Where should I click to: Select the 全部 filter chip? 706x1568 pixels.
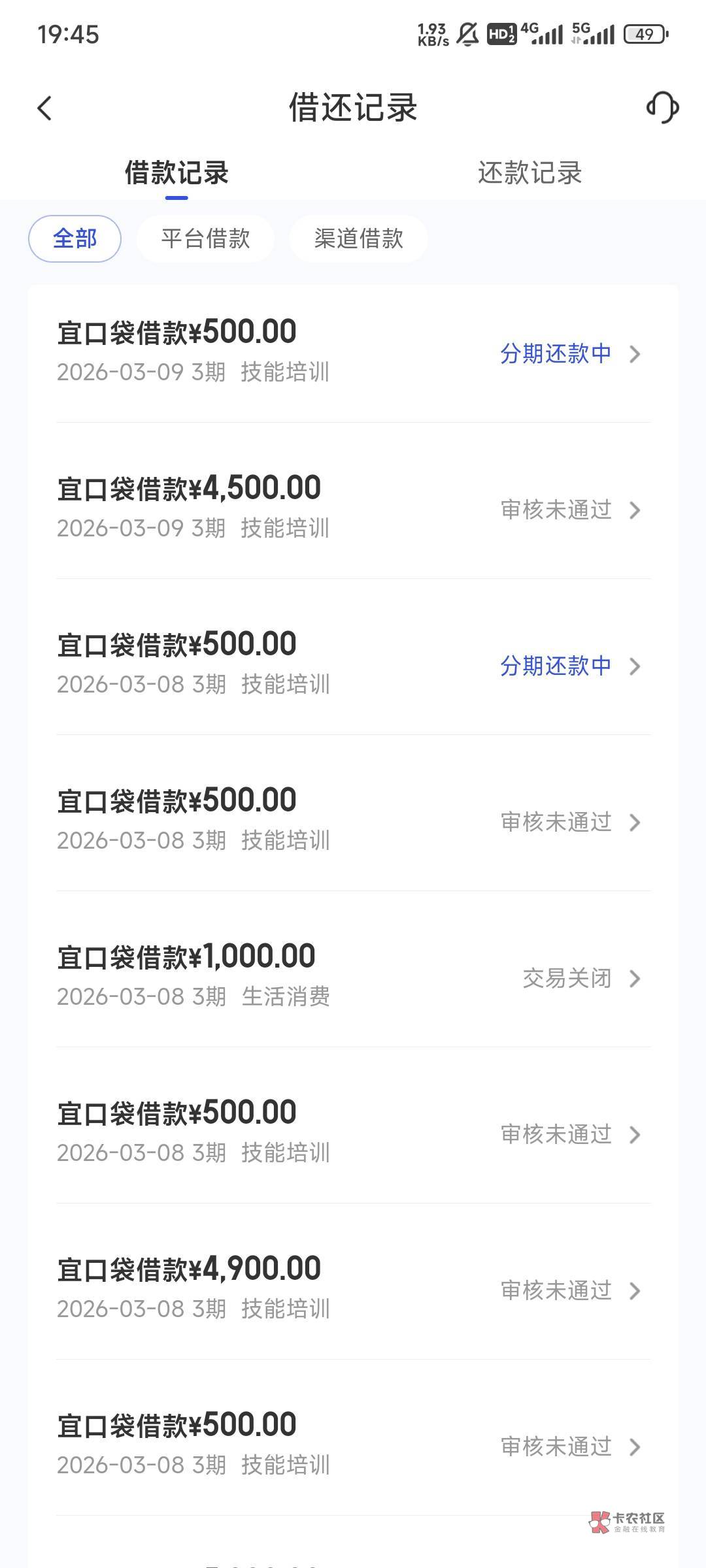click(75, 238)
